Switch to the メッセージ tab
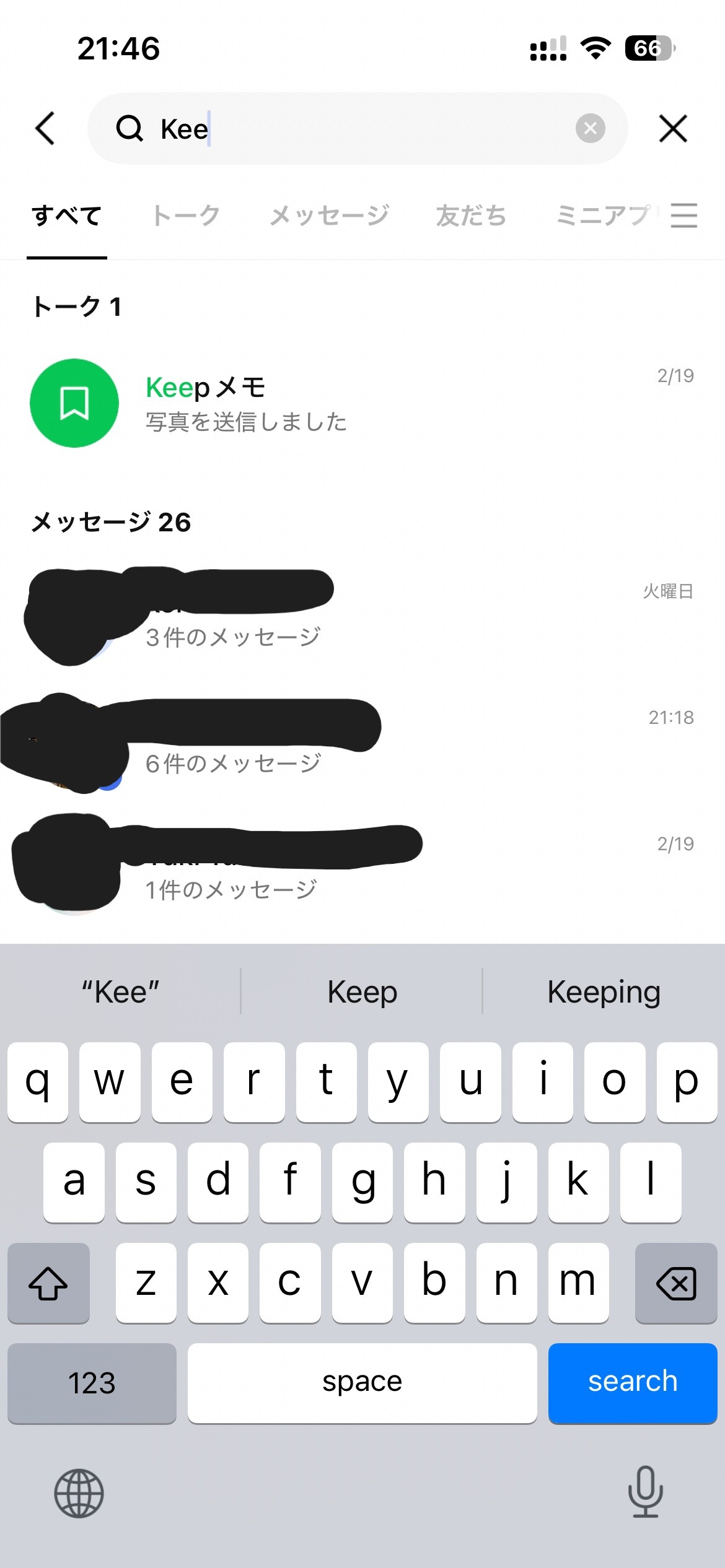Viewport: 725px width, 1568px height. [x=329, y=216]
